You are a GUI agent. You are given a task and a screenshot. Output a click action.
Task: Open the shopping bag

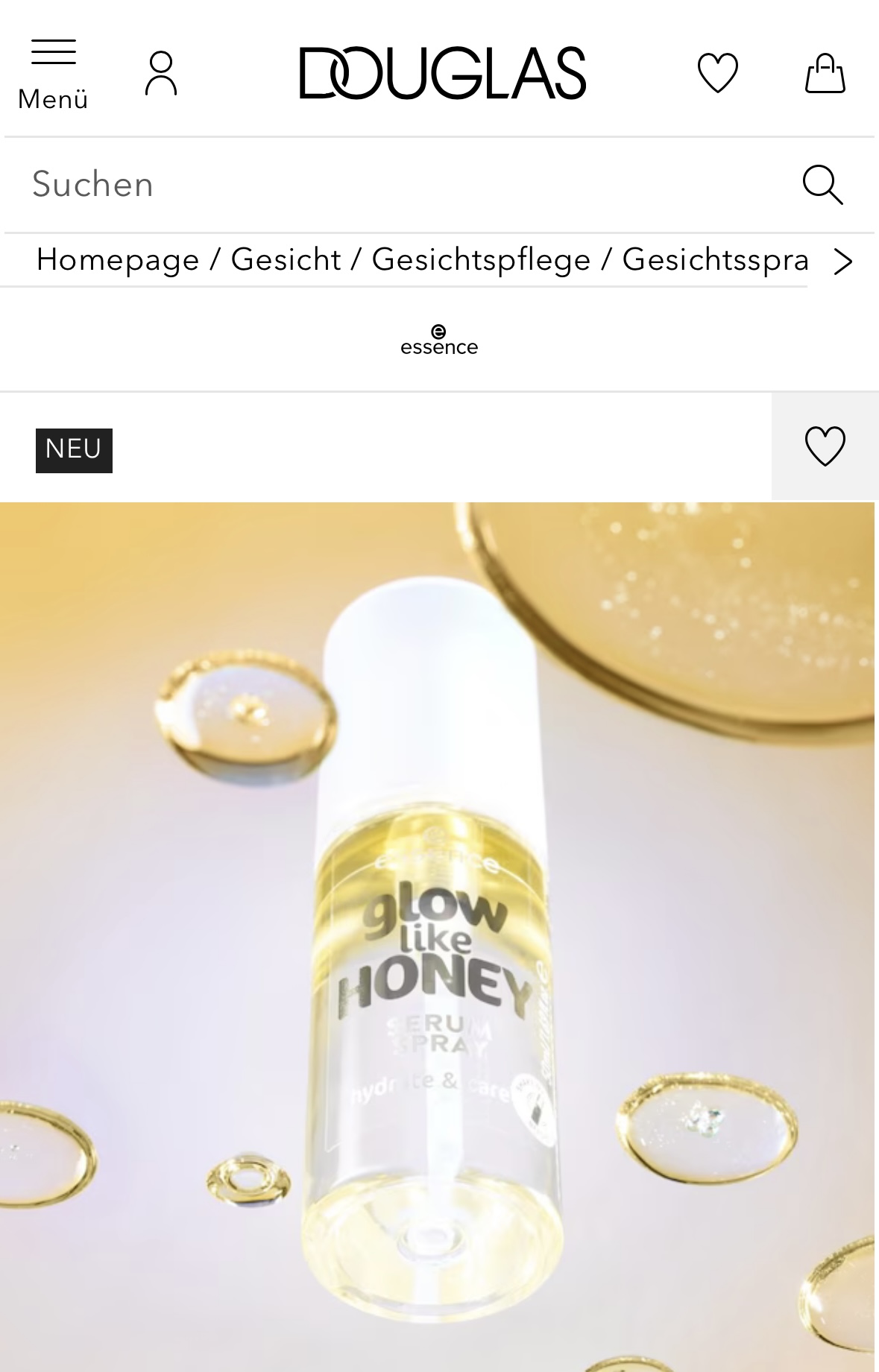pyautogui.click(x=825, y=73)
